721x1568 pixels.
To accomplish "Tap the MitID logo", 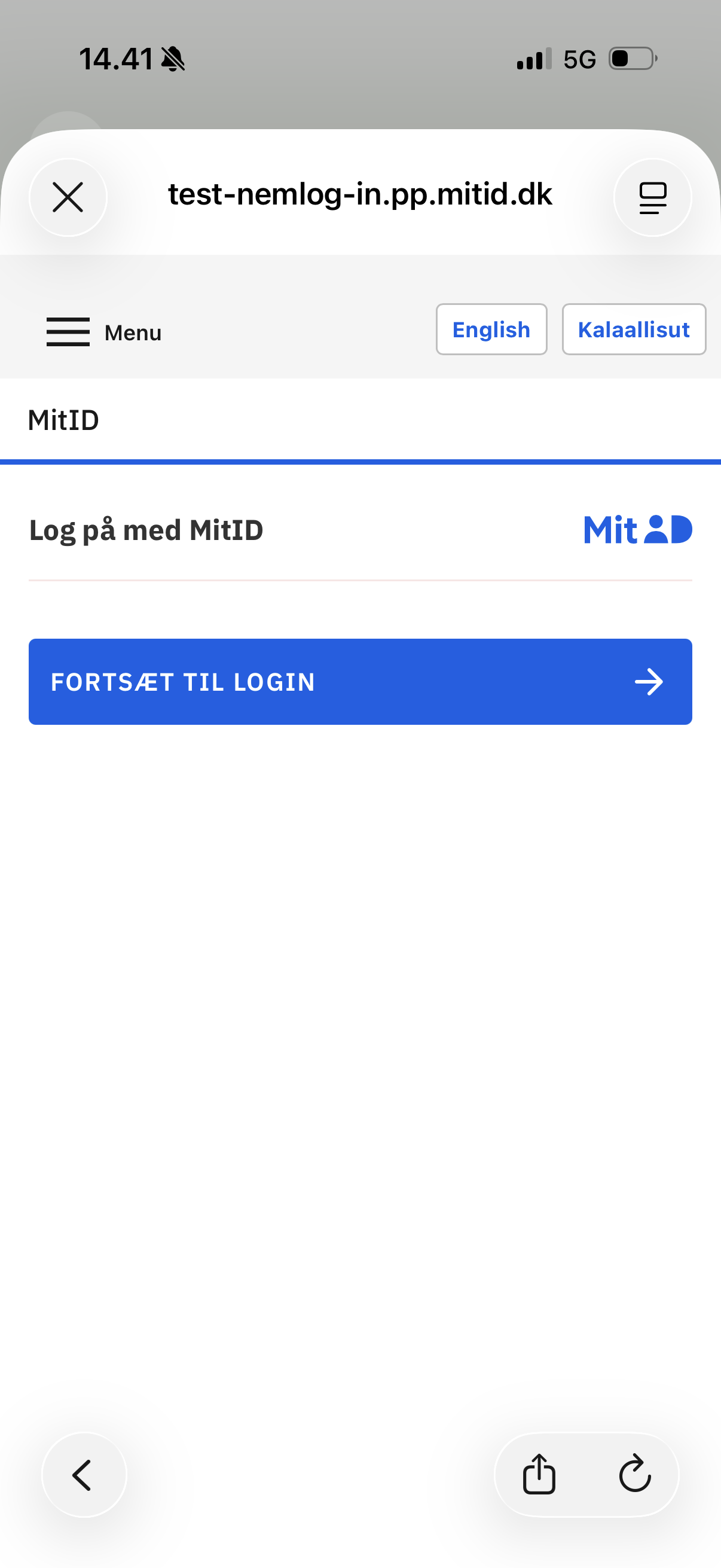I will 637,529.
